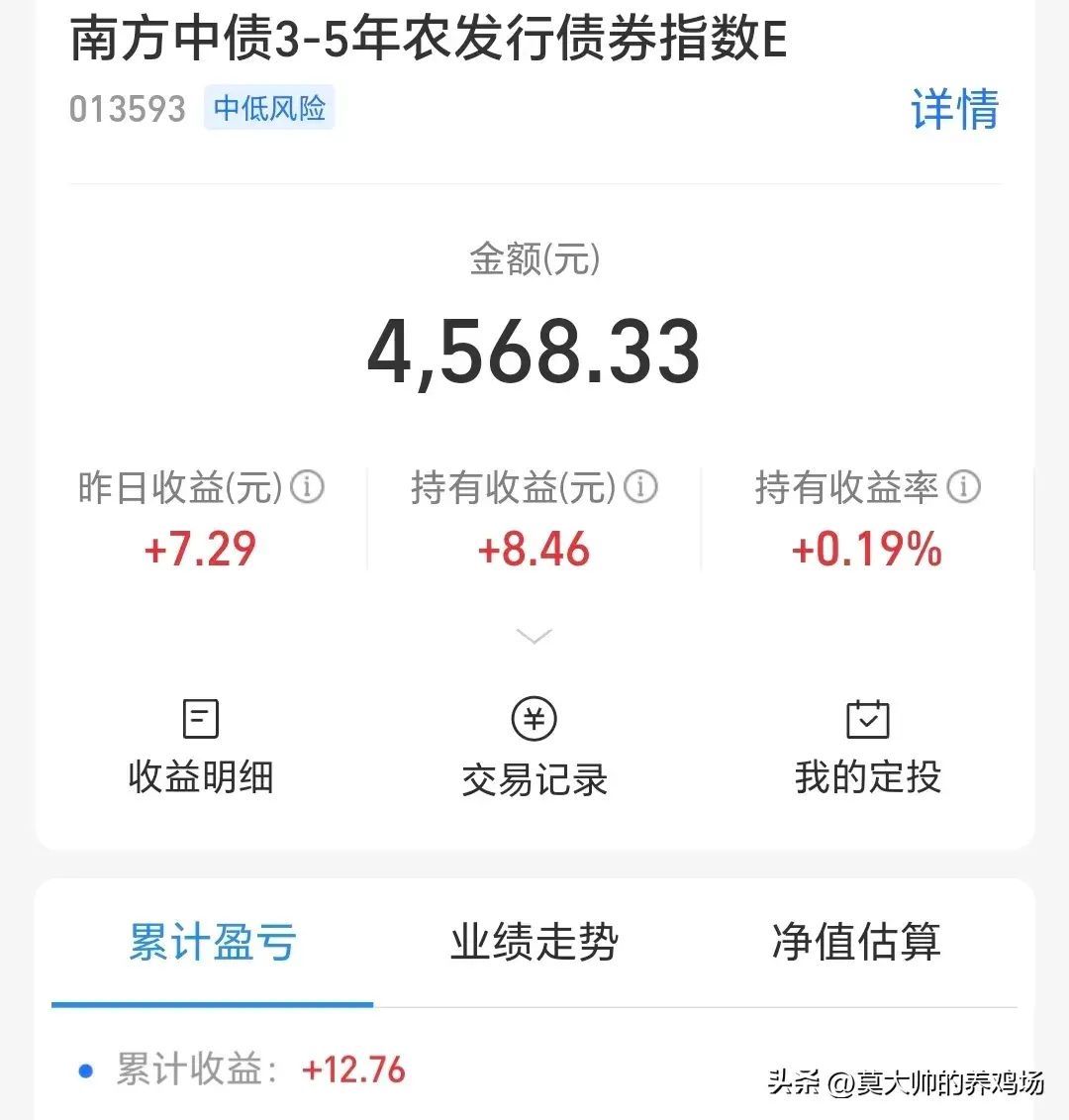
Task: Toggle the 累计盈亏 highlighted state
Action: pos(211,944)
